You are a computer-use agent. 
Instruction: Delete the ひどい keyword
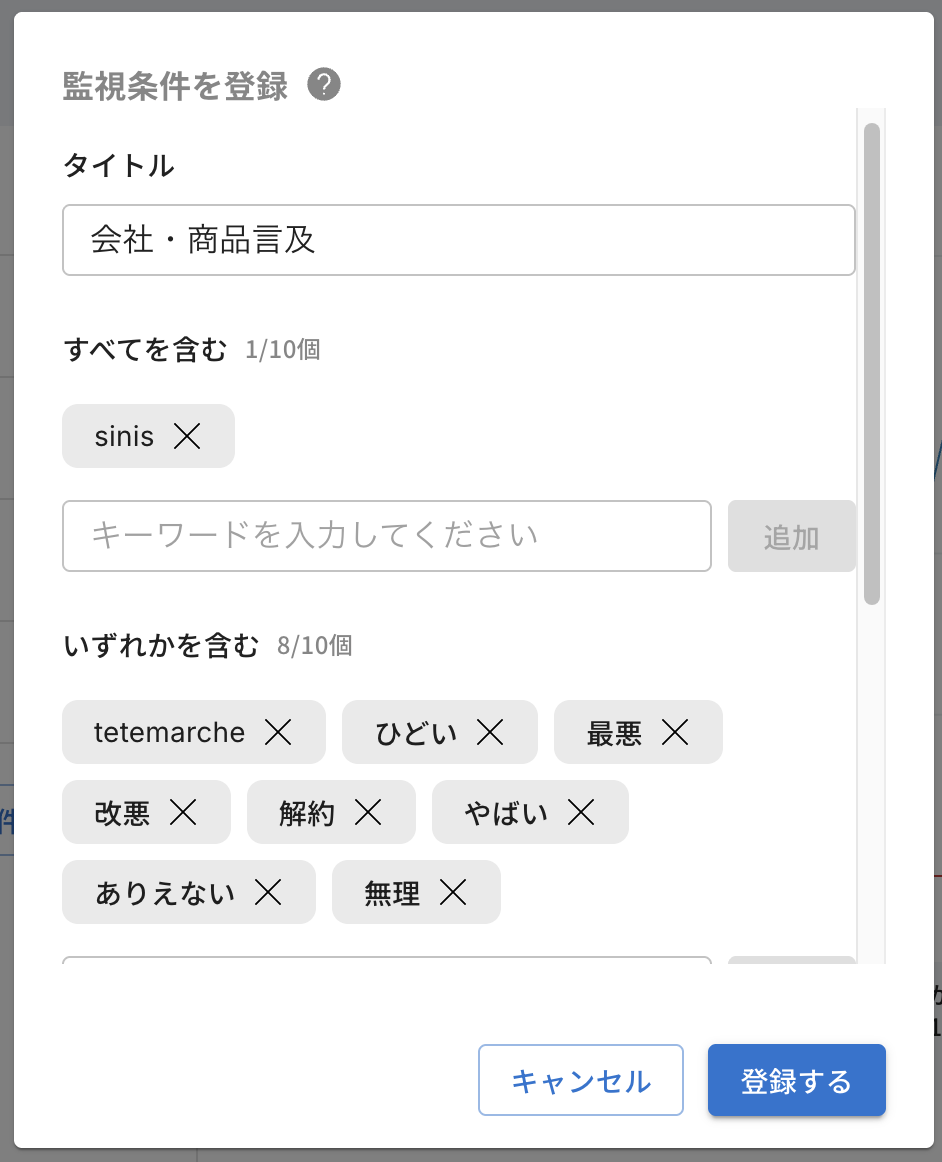pos(490,732)
